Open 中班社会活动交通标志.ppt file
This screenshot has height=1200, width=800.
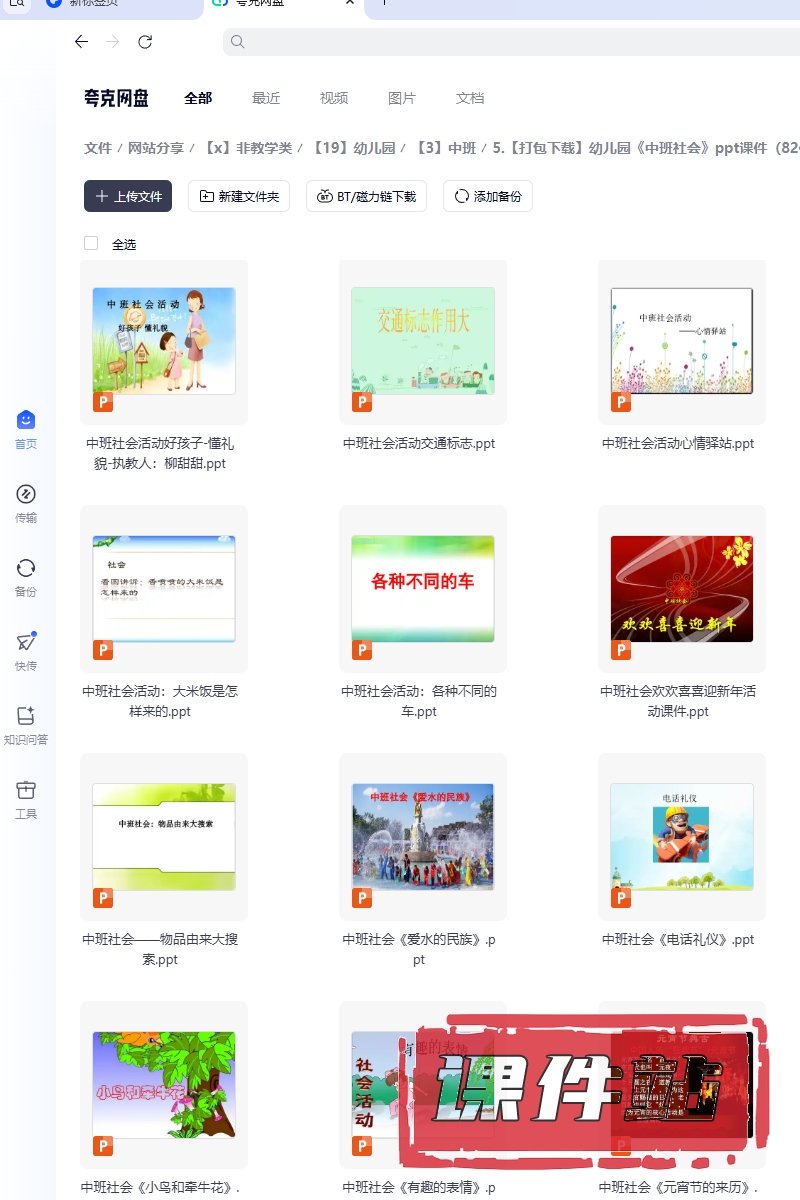coord(422,341)
